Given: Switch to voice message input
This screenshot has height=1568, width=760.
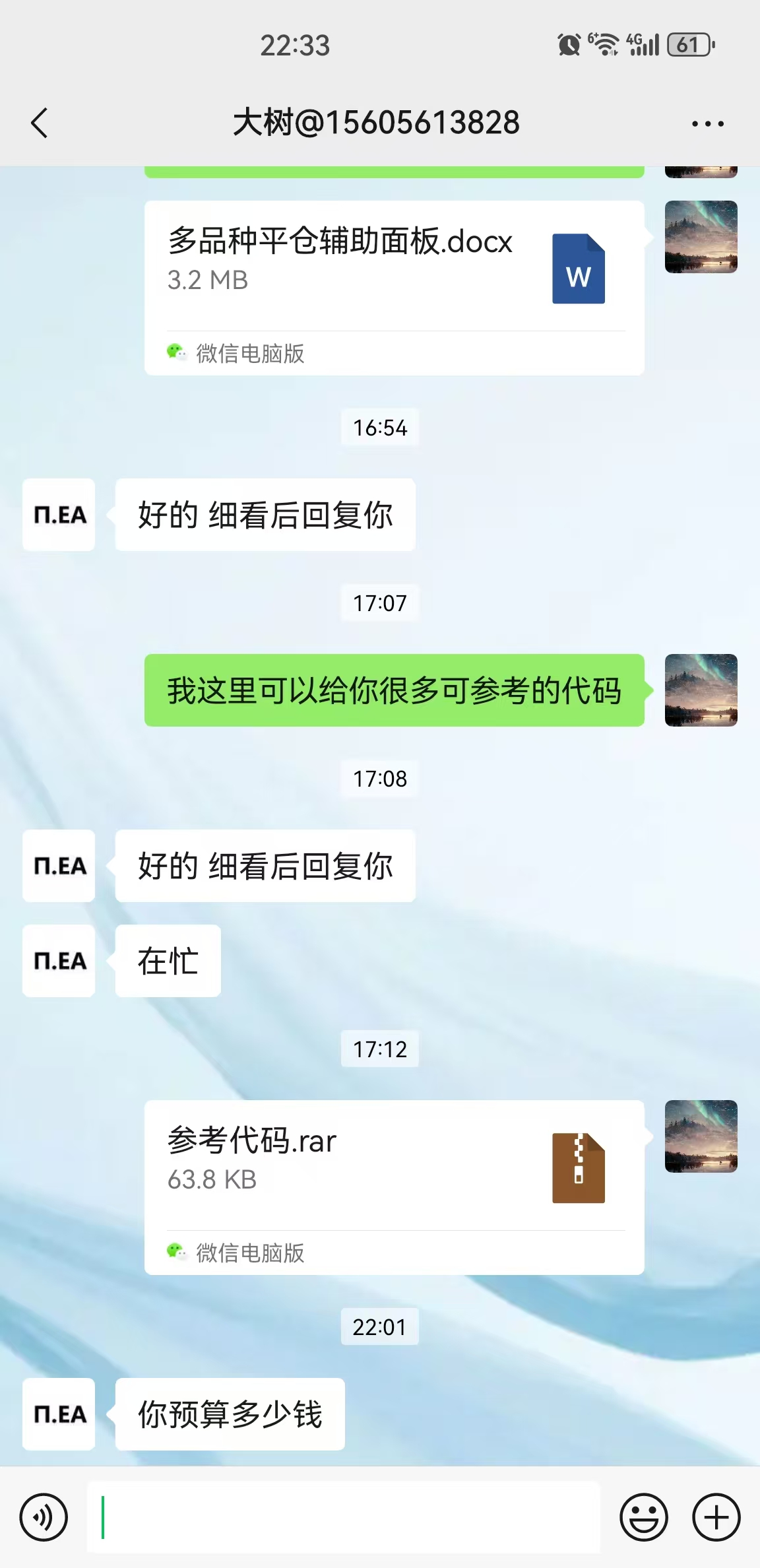Looking at the screenshot, I should pos(44,1517).
